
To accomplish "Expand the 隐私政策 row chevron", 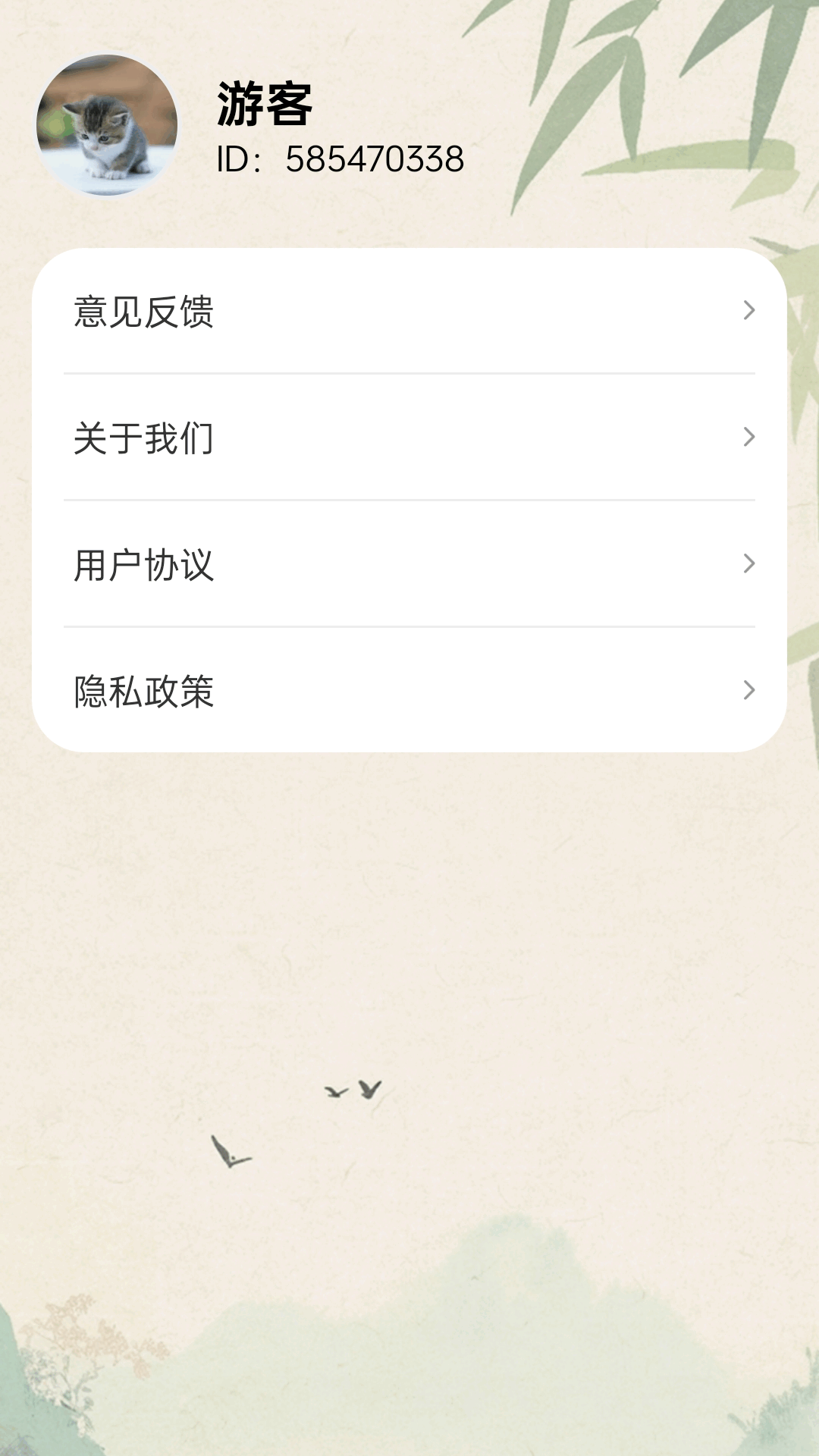I will pyautogui.click(x=749, y=690).
